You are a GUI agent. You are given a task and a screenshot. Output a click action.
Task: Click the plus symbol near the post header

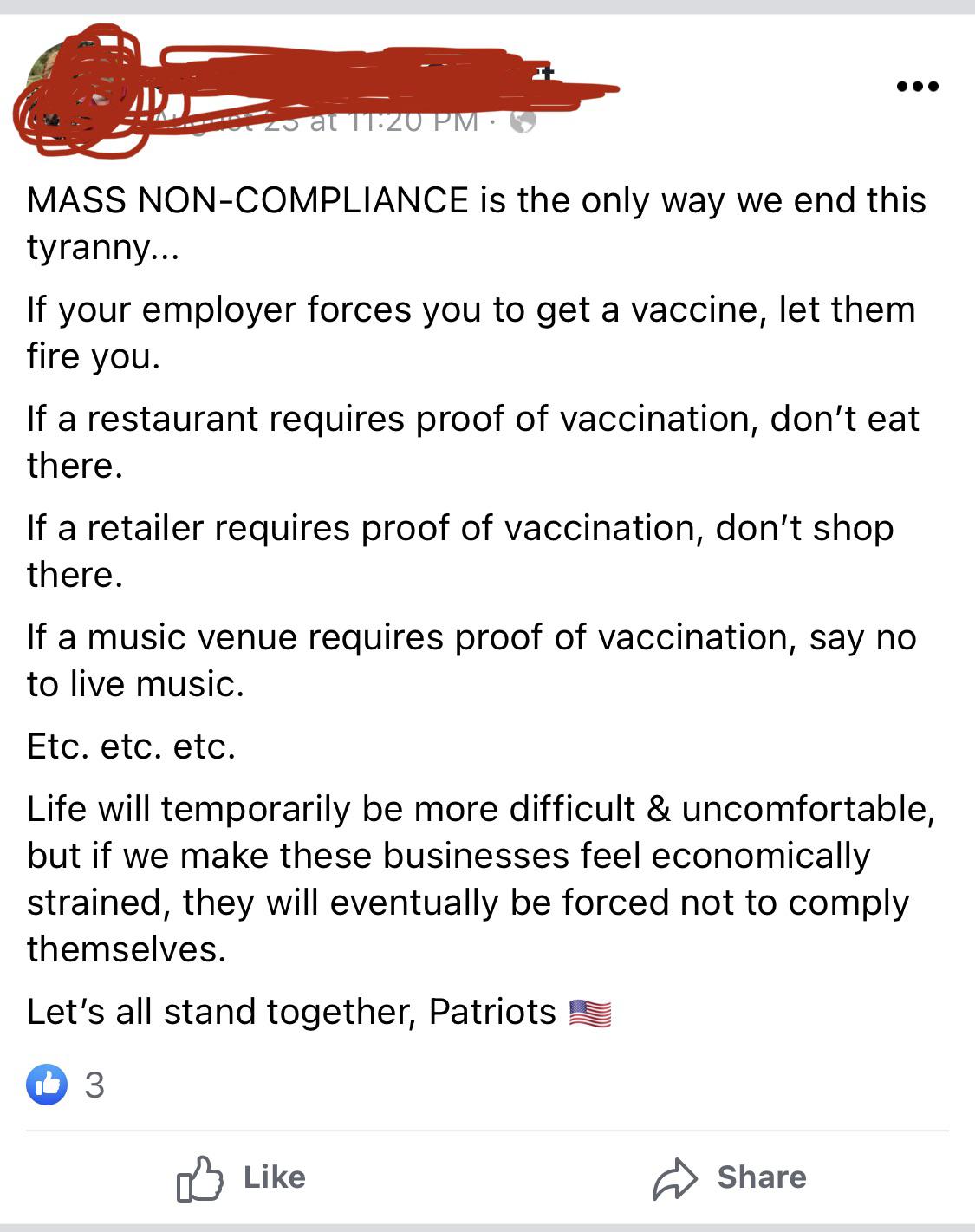[546, 69]
